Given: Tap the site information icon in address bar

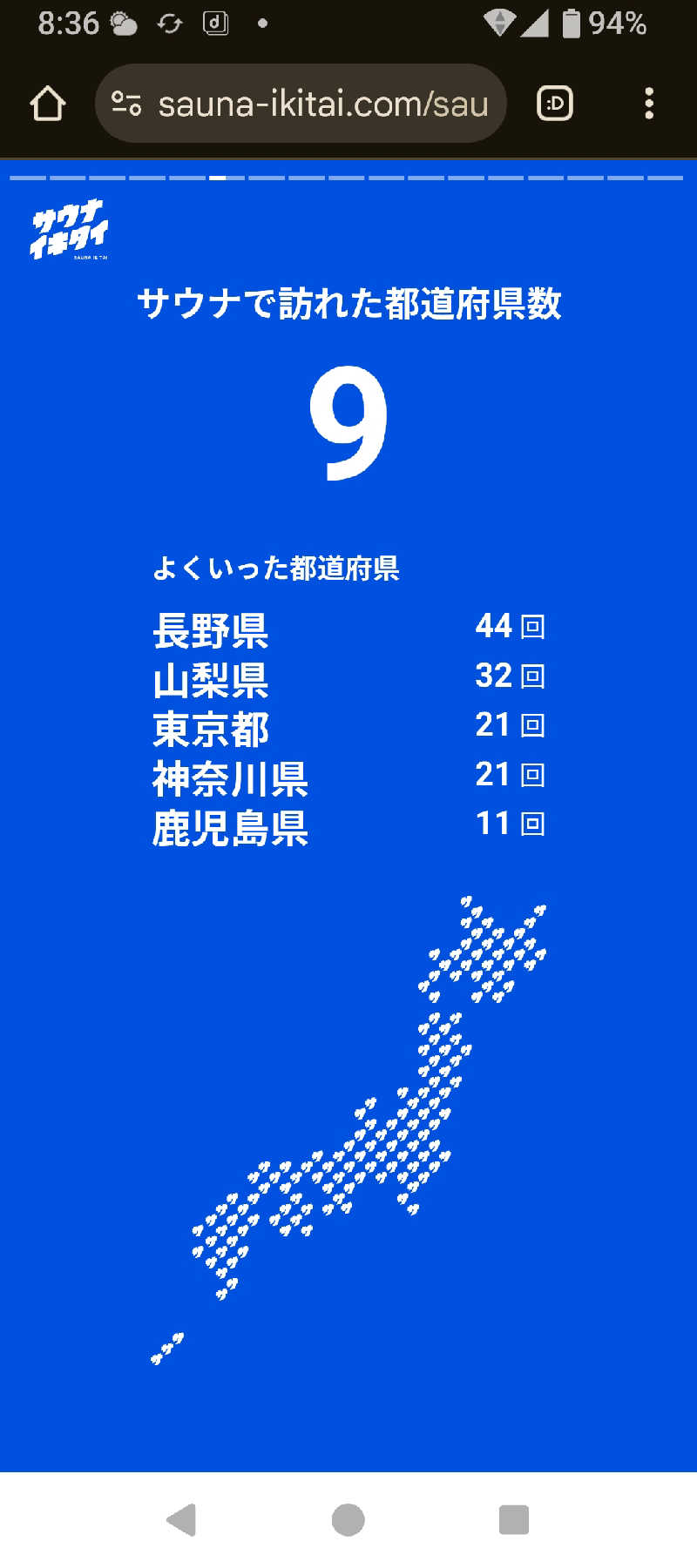Looking at the screenshot, I should (126, 102).
